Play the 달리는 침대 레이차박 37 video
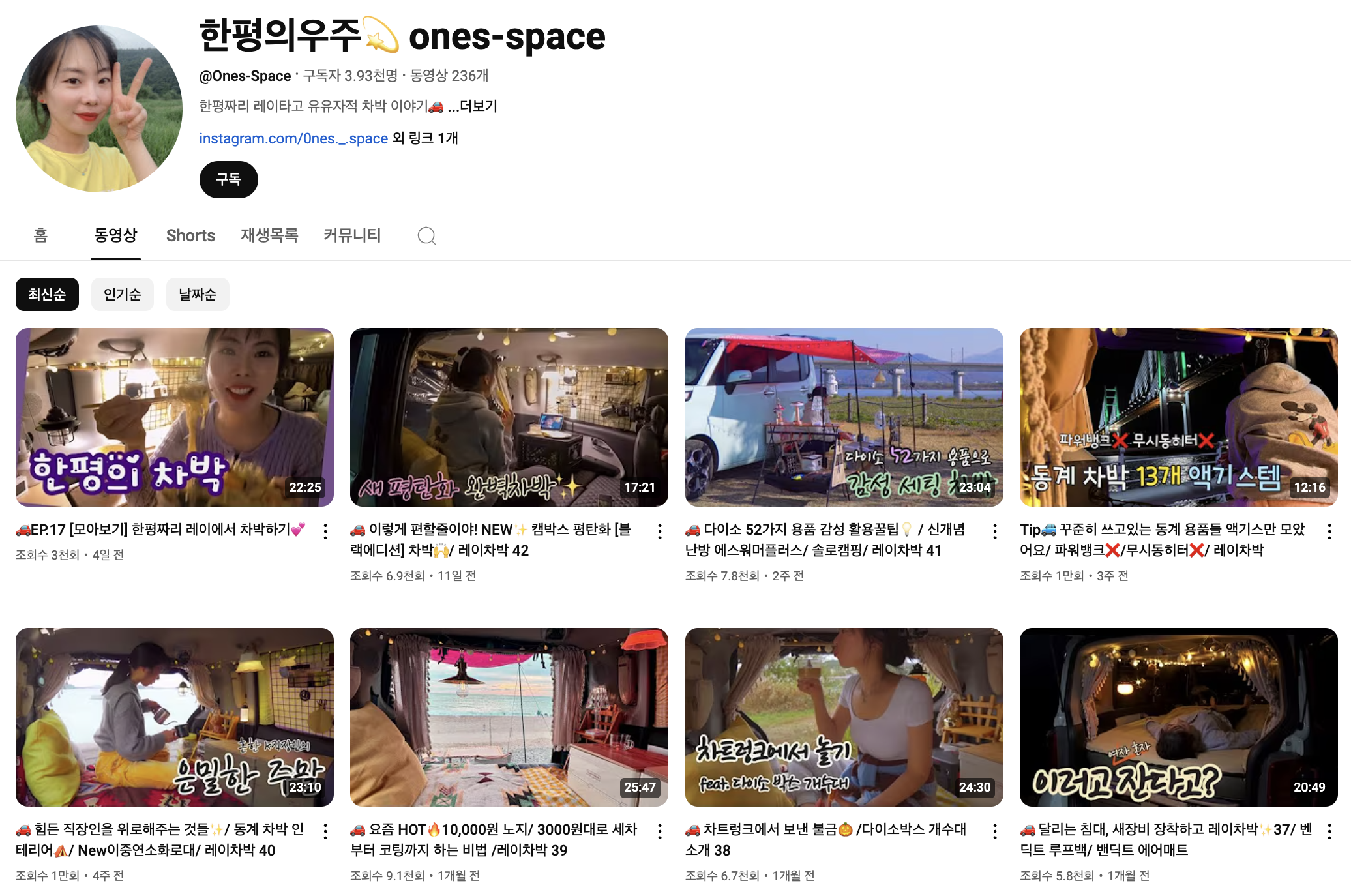This screenshot has height=896, width=1351. (1179, 717)
